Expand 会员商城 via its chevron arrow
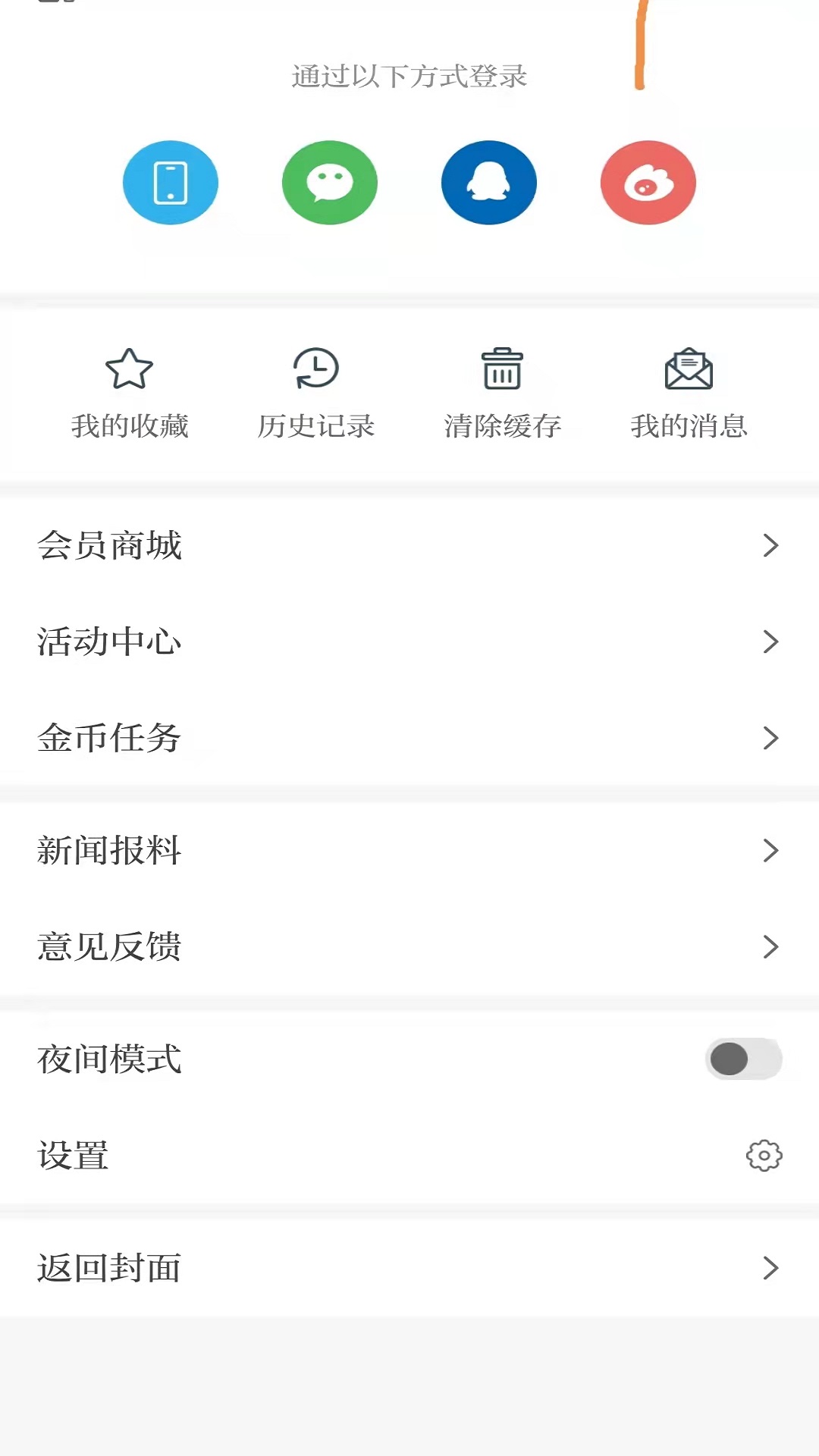The image size is (819, 1456). pyautogui.click(x=771, y=545)
